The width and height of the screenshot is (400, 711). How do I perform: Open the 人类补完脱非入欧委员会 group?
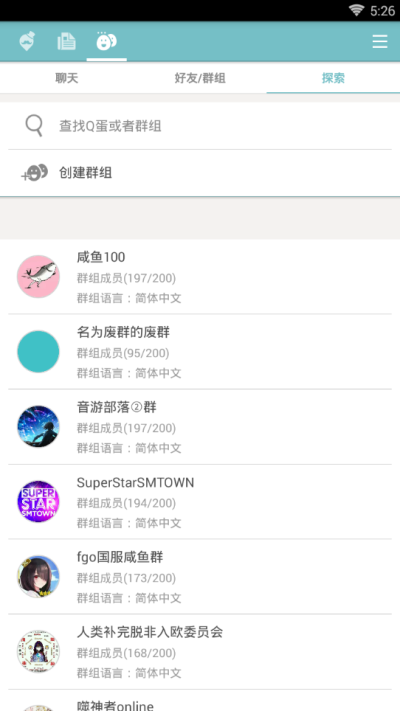[200, 652]
